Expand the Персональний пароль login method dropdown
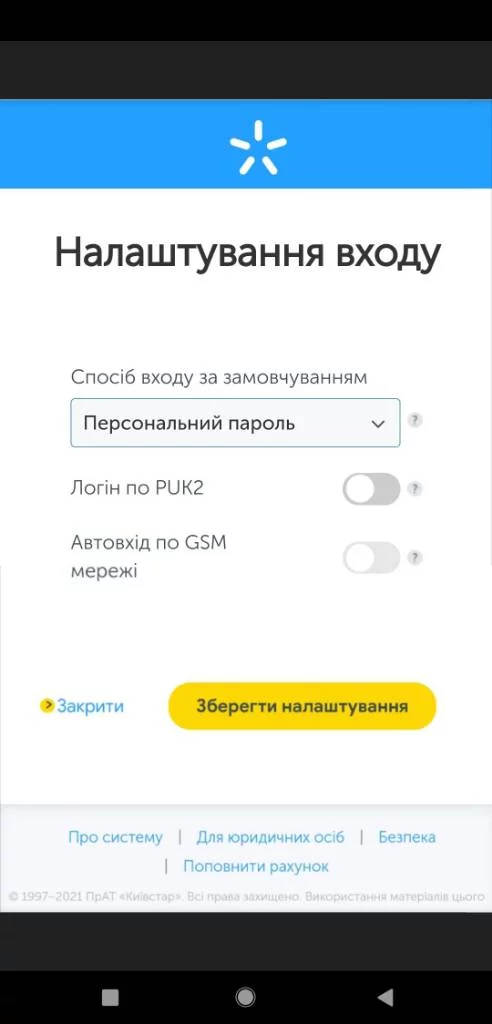Image resolution: width=492 pixels, height=1024 pixels. click(235, 423)
